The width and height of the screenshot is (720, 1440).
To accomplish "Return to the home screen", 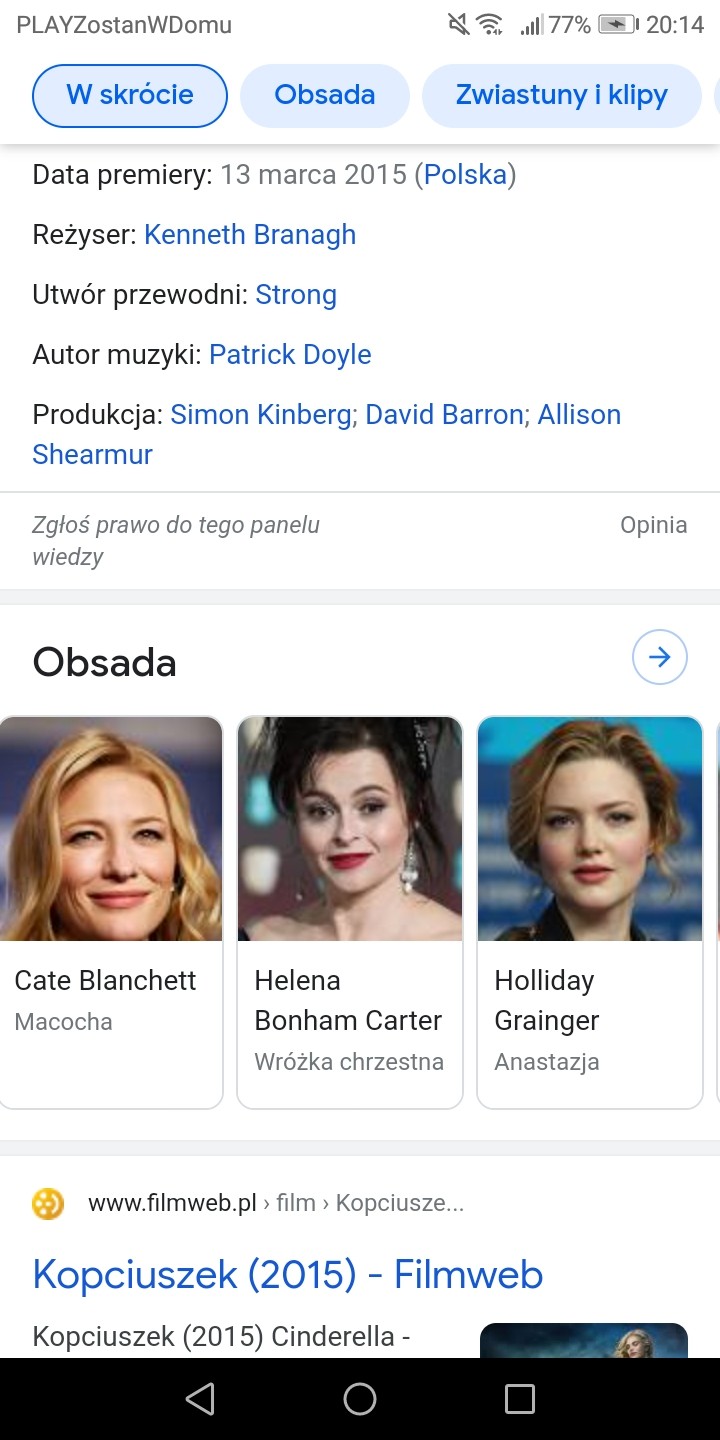I will 360,1399.
